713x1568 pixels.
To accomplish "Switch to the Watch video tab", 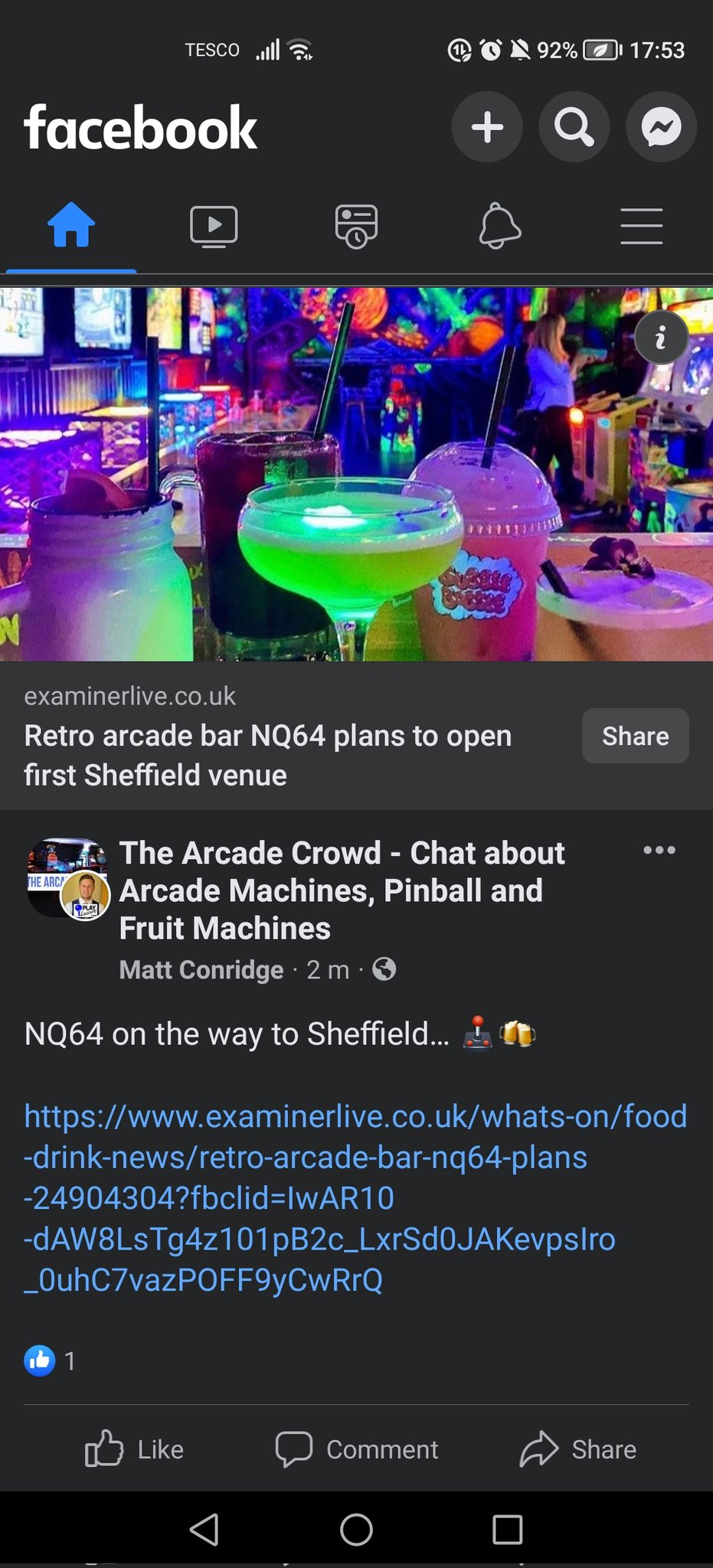I will 214,226.
